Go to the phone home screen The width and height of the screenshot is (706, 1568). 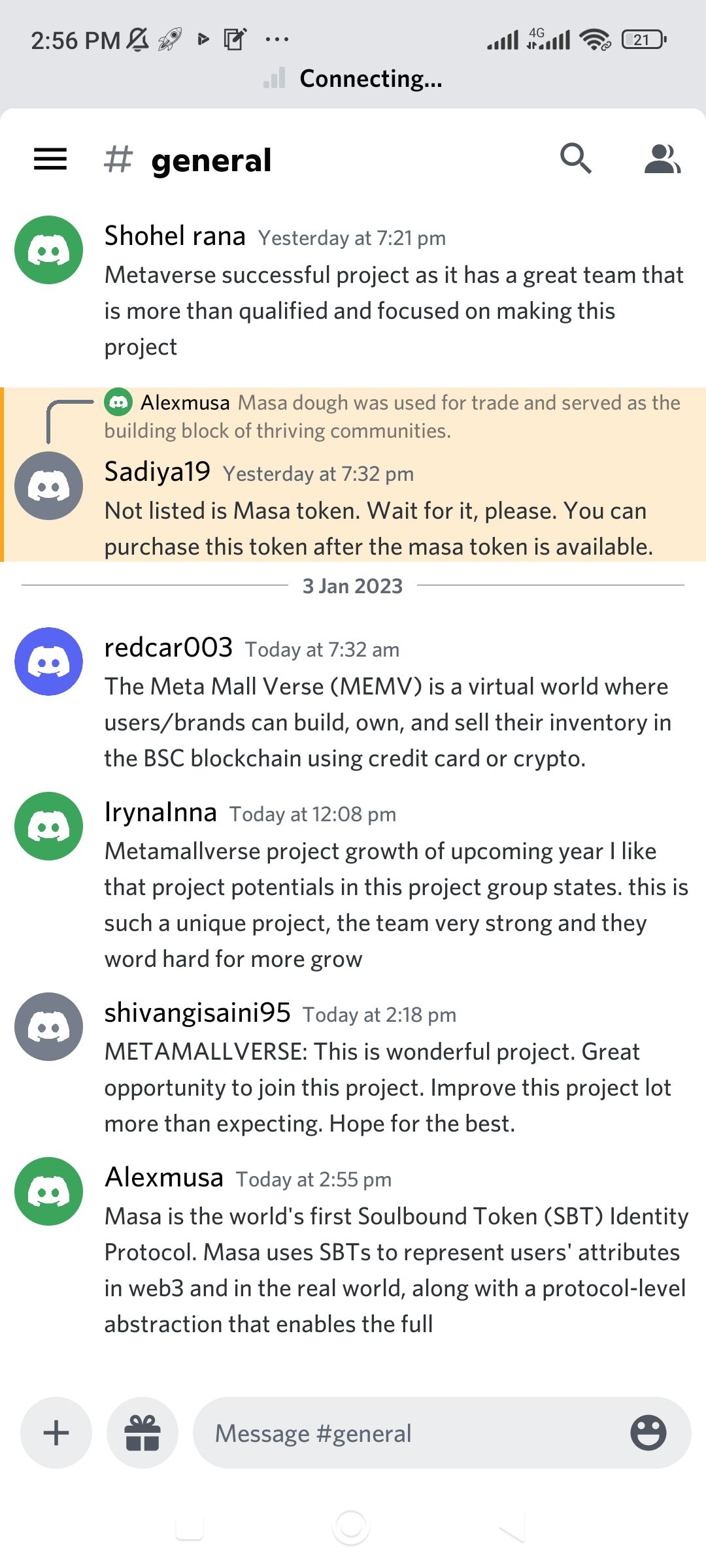(x=351, y=1527)
